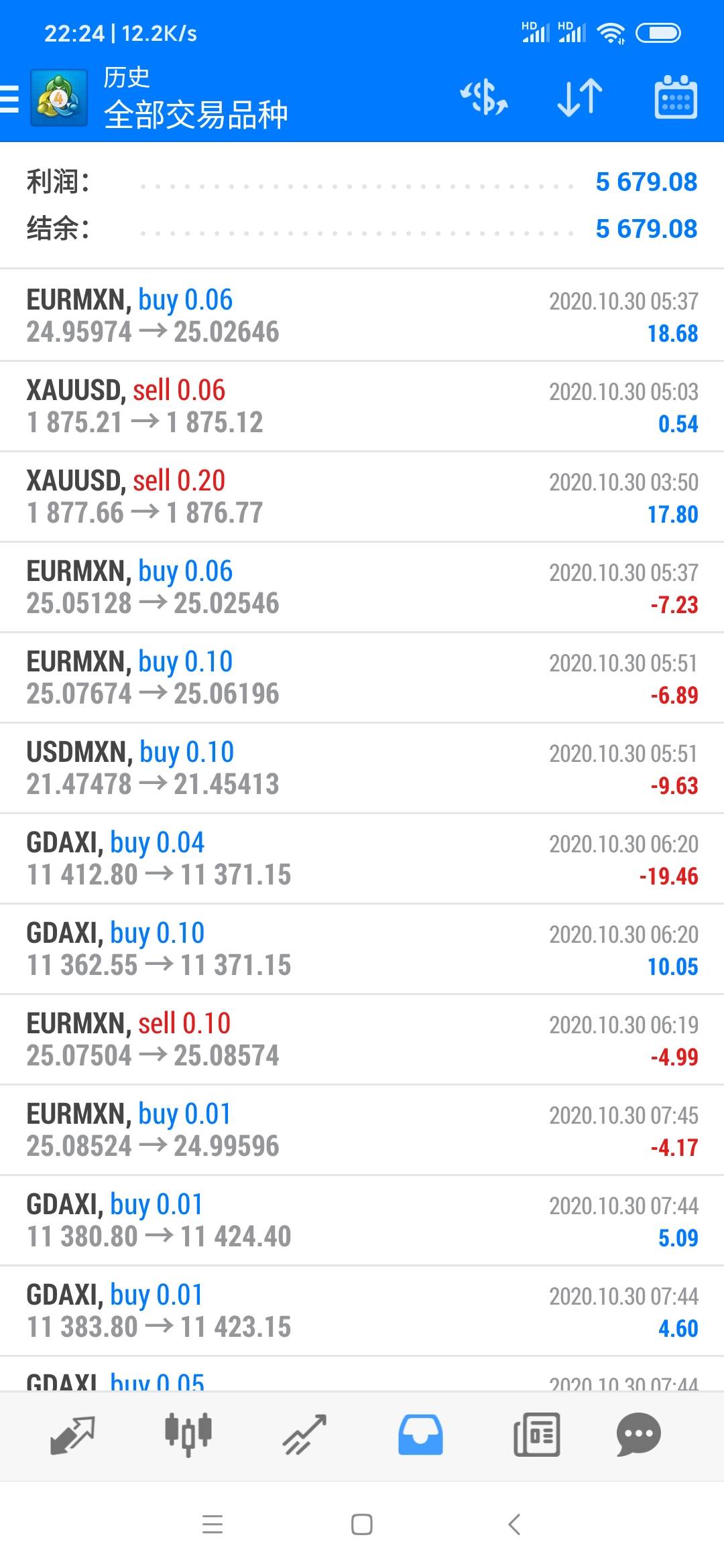Screen dimensions: 724x1568
Task: Open the symbol filter currency icon
Action: (x=483, y=98)
